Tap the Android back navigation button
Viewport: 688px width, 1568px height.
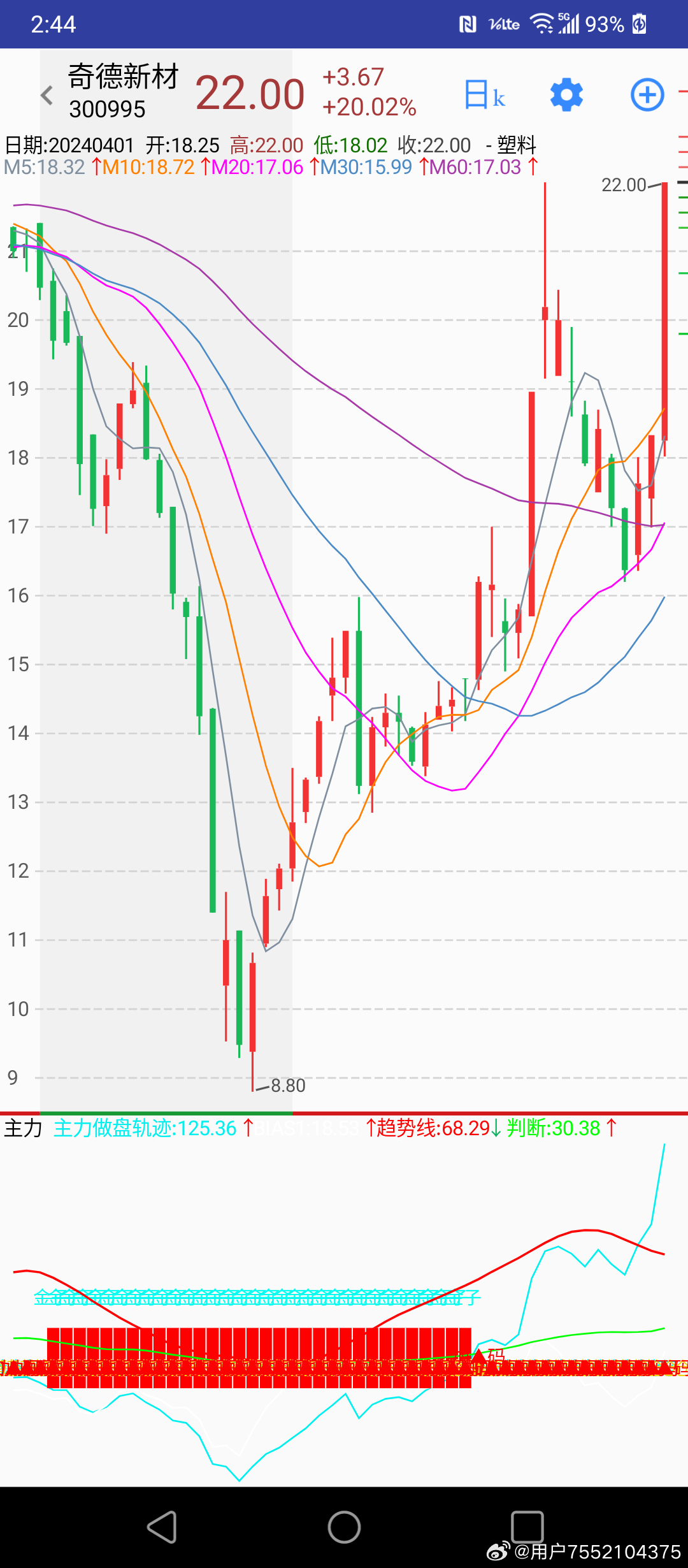coord(162,1527)
